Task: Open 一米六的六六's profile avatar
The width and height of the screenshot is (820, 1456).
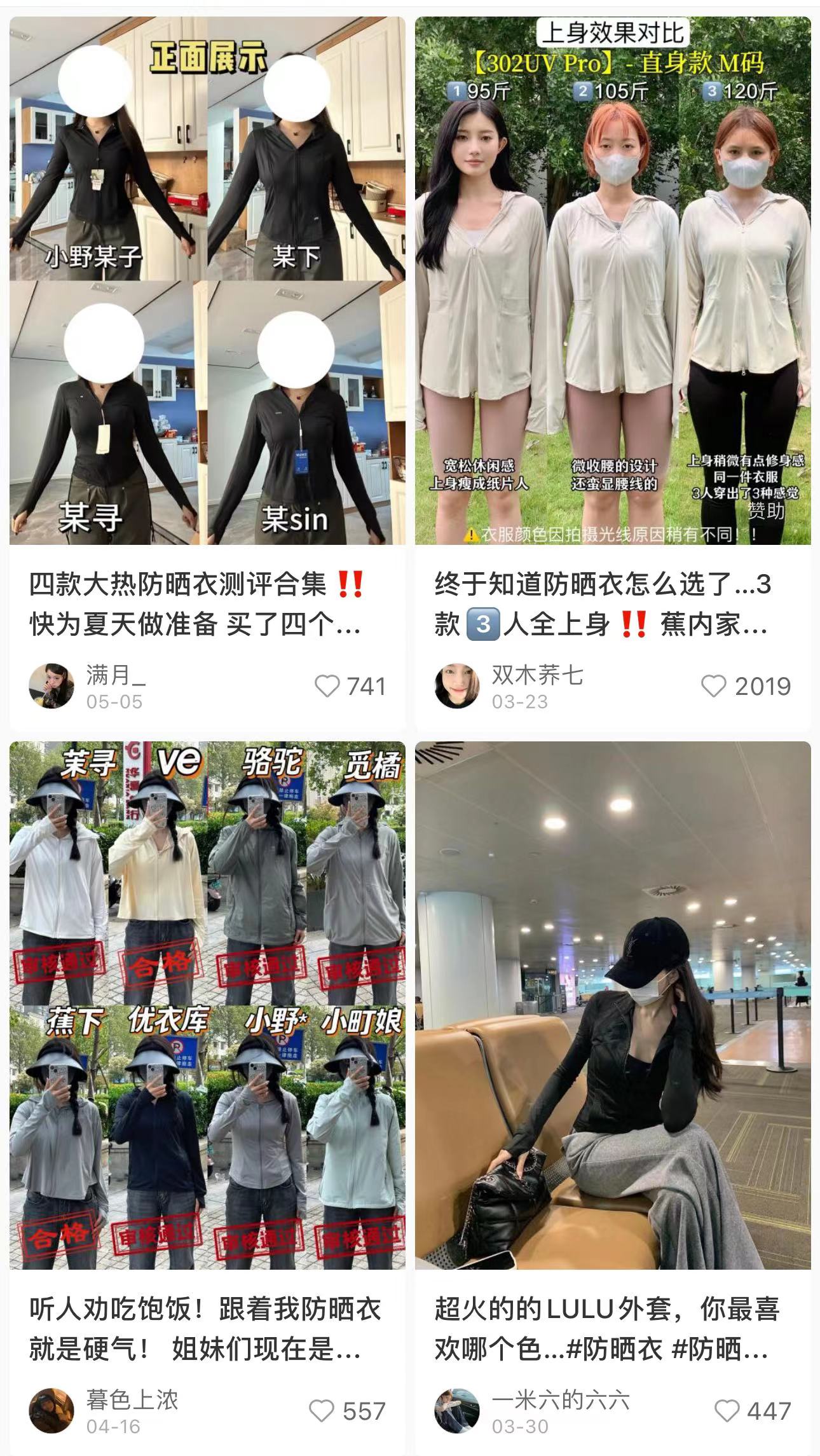Action: pos(457,1411)
